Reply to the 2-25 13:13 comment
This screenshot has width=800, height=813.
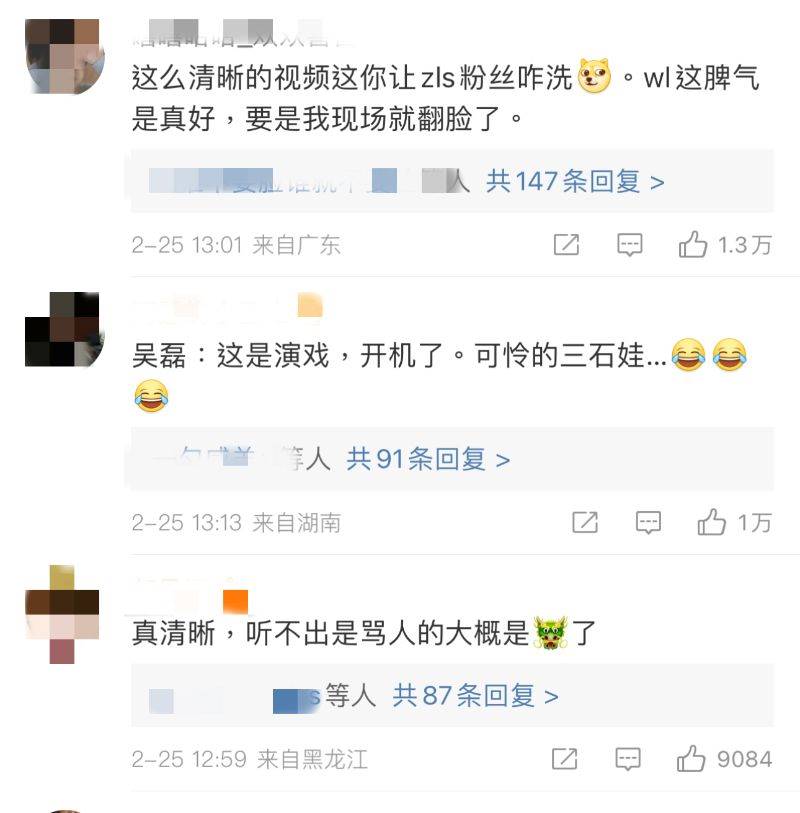pyautogui.click(x=649, y=522)
